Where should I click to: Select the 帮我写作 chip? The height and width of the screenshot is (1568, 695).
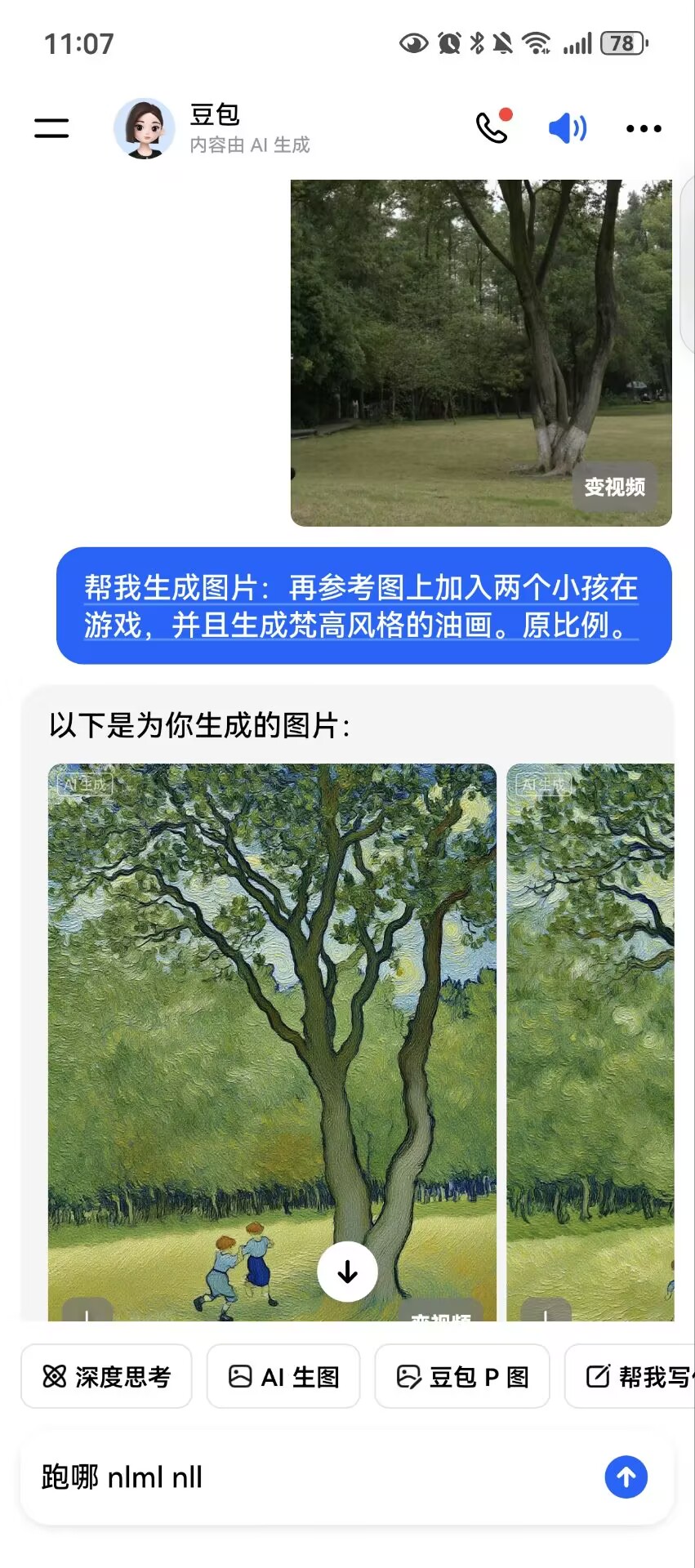(x=630, y=1376)
